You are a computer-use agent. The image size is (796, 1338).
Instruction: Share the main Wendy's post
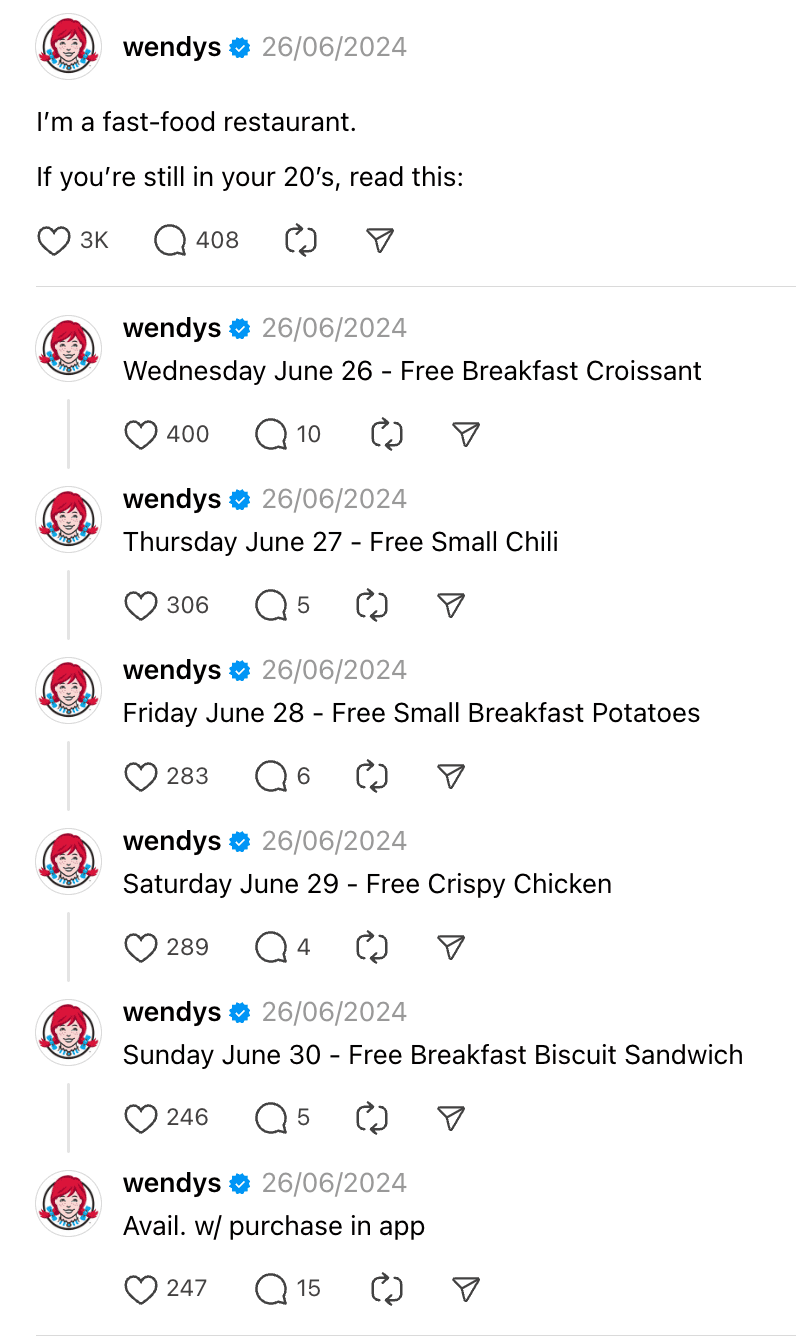tap(378, 240)
